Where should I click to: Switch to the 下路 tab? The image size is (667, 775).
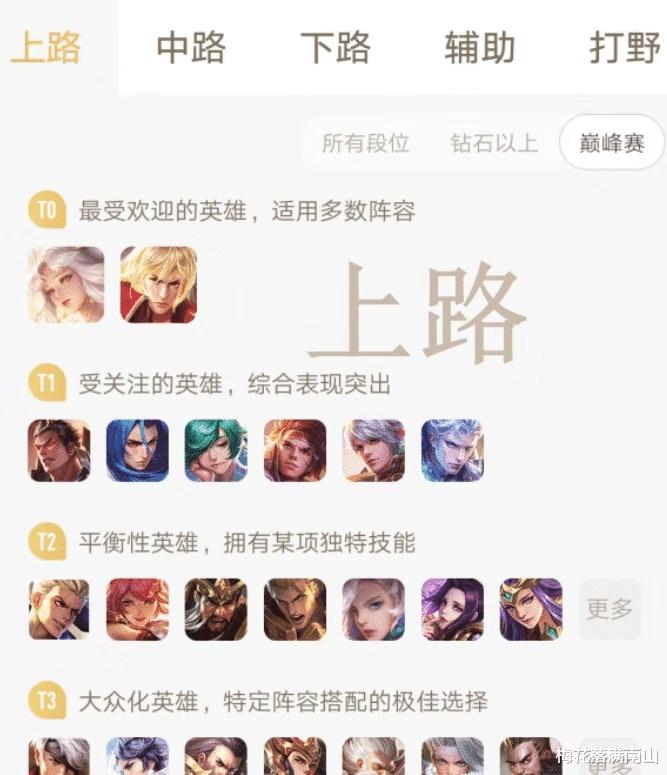tap(335, 47)
